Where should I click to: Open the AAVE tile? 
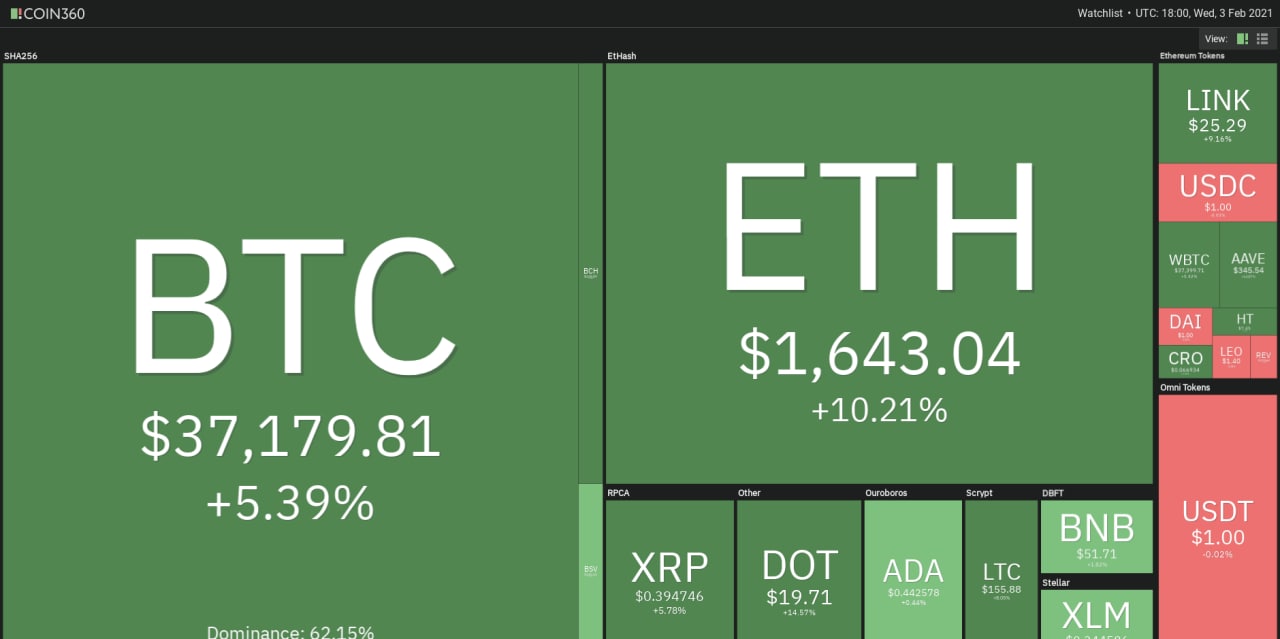tap(1248, 264)
